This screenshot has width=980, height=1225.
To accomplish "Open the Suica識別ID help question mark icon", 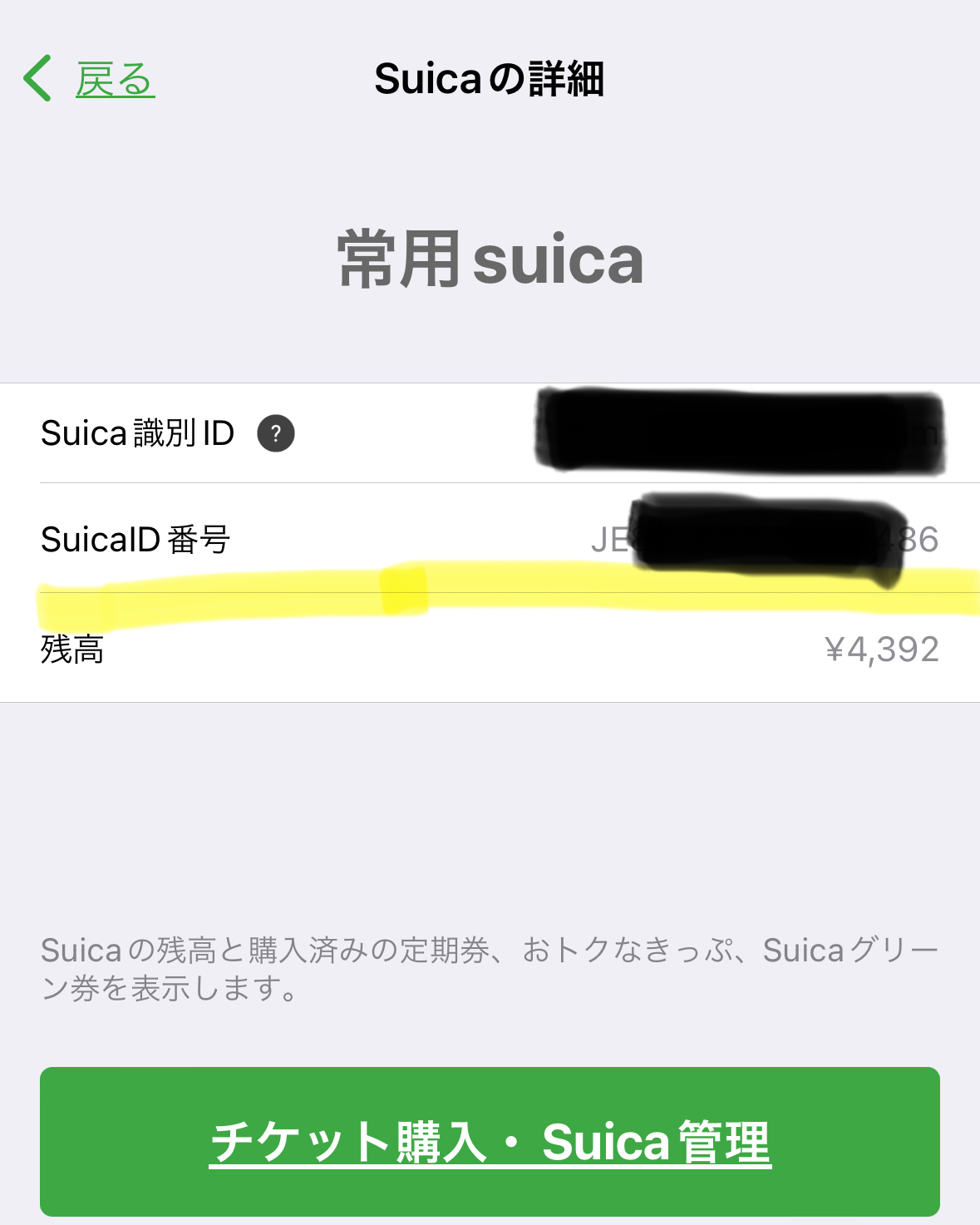I will 277,433.
